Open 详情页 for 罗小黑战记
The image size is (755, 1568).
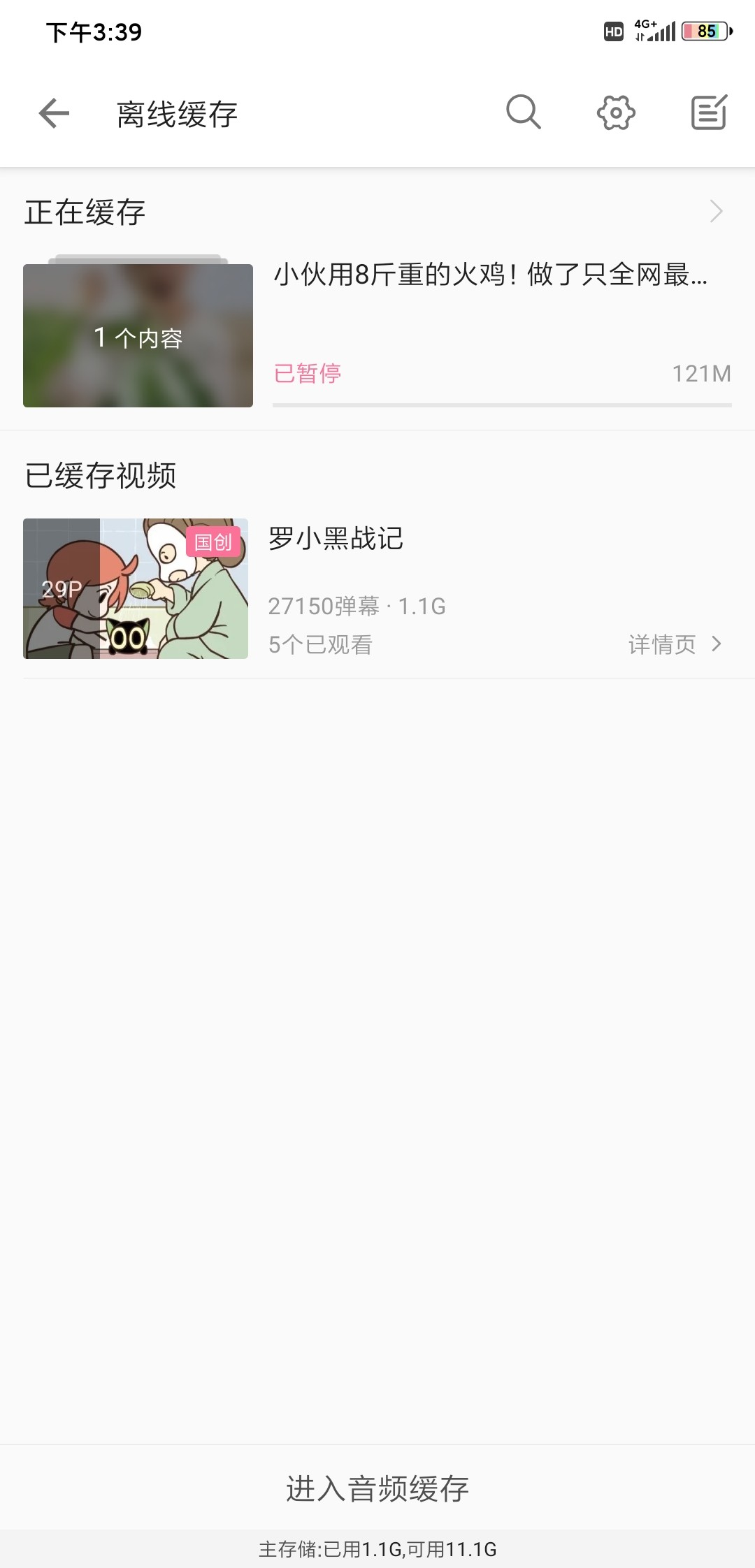click(x=674, y=644)
